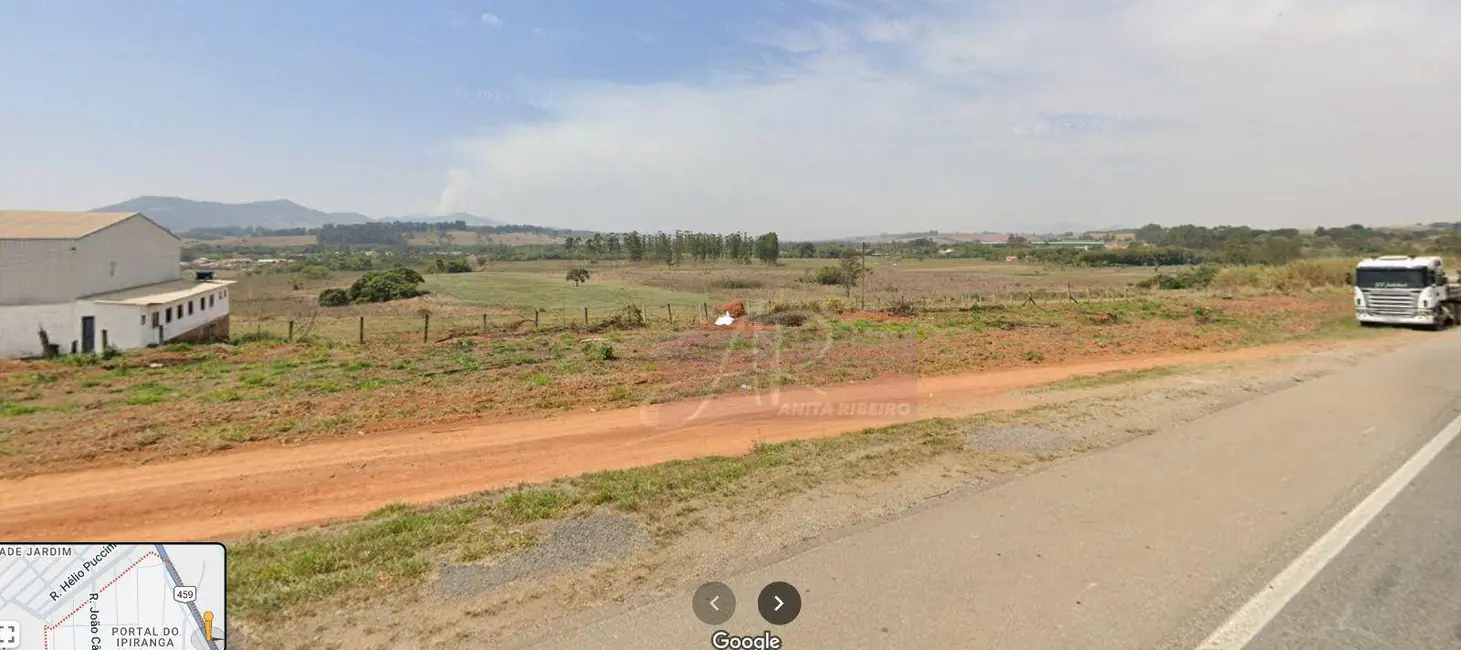Advance to the next Street View position

[779, 603]
